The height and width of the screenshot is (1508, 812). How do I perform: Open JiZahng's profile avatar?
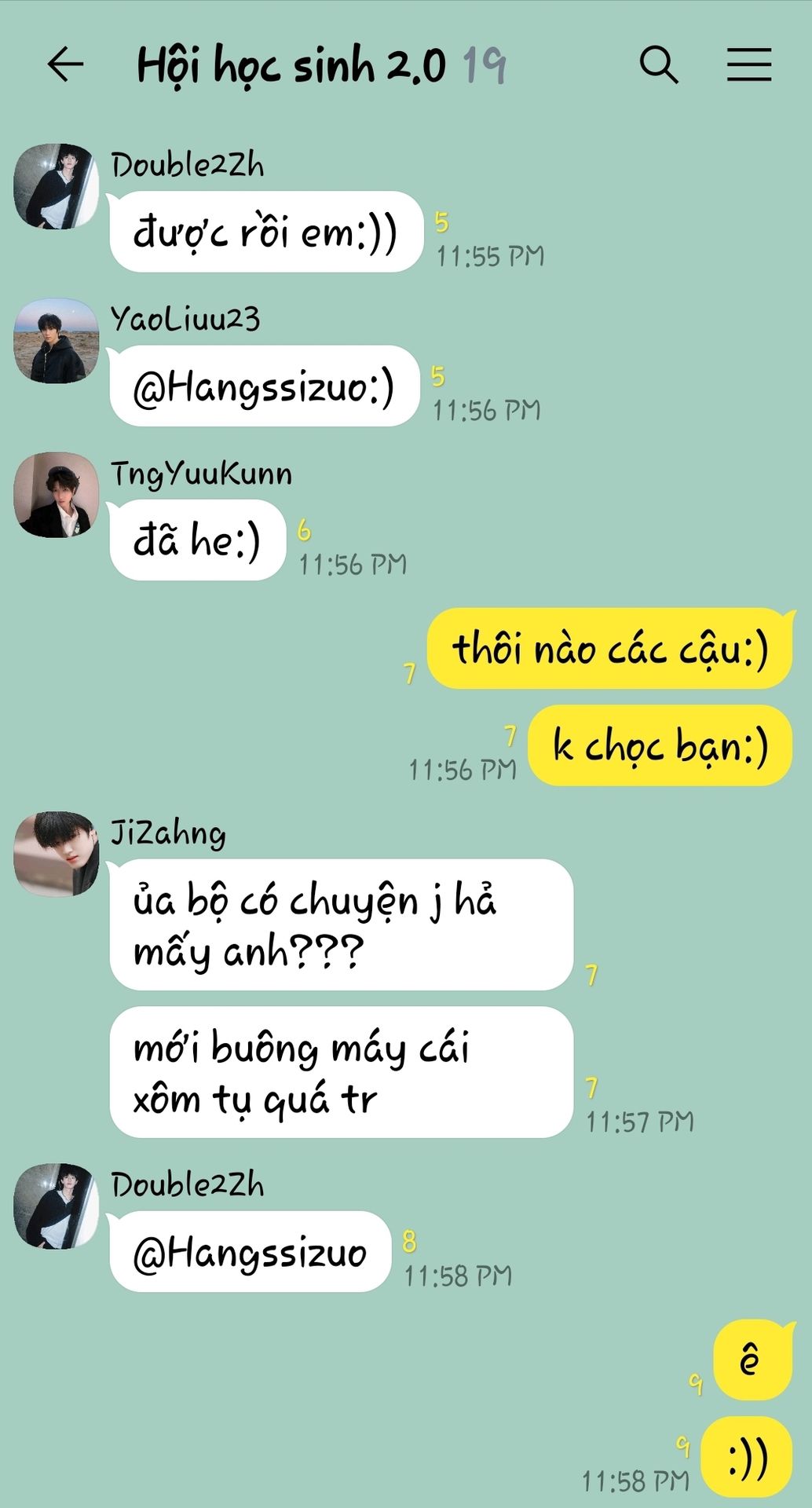coord(56,855)
